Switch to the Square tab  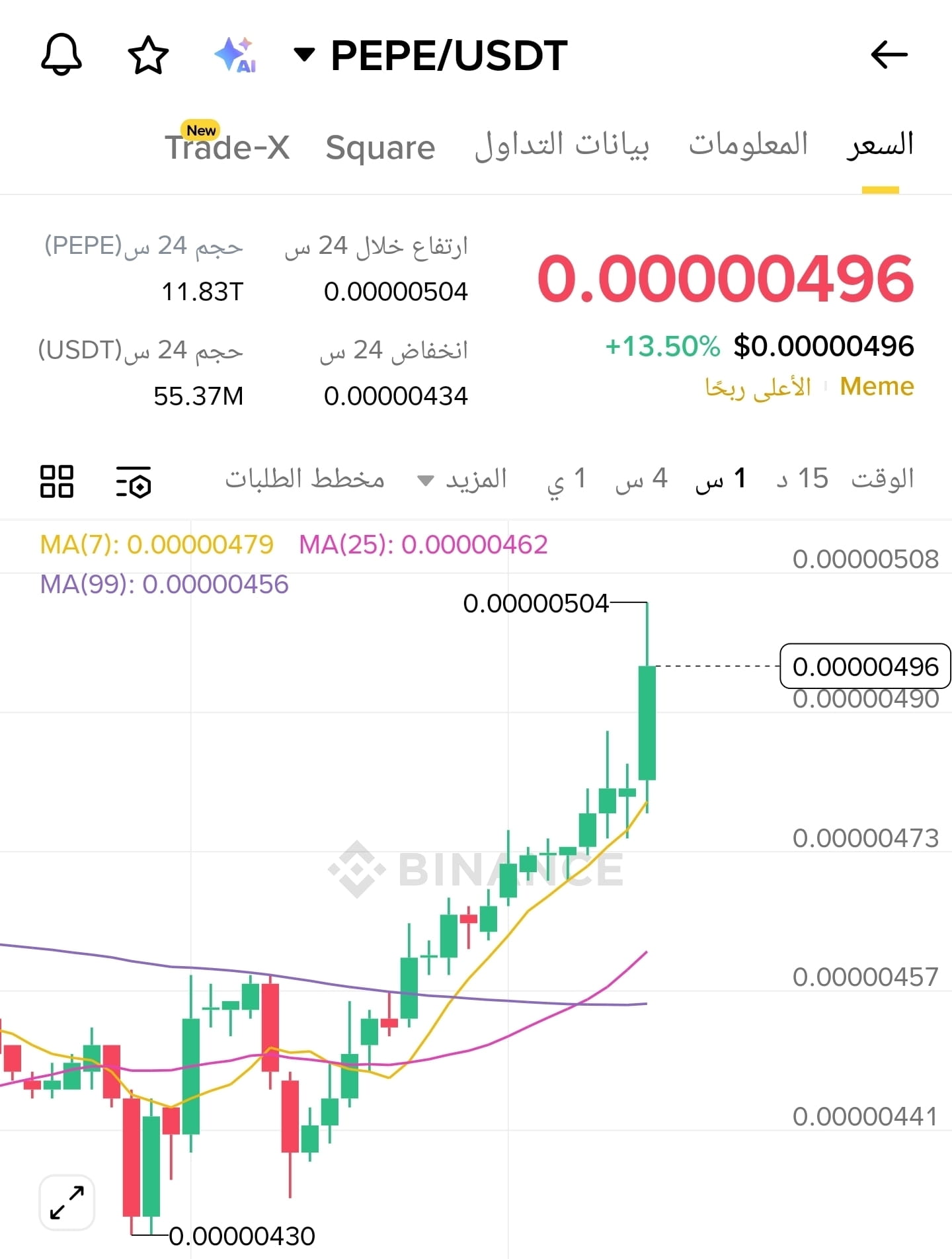tap(380, 147)
